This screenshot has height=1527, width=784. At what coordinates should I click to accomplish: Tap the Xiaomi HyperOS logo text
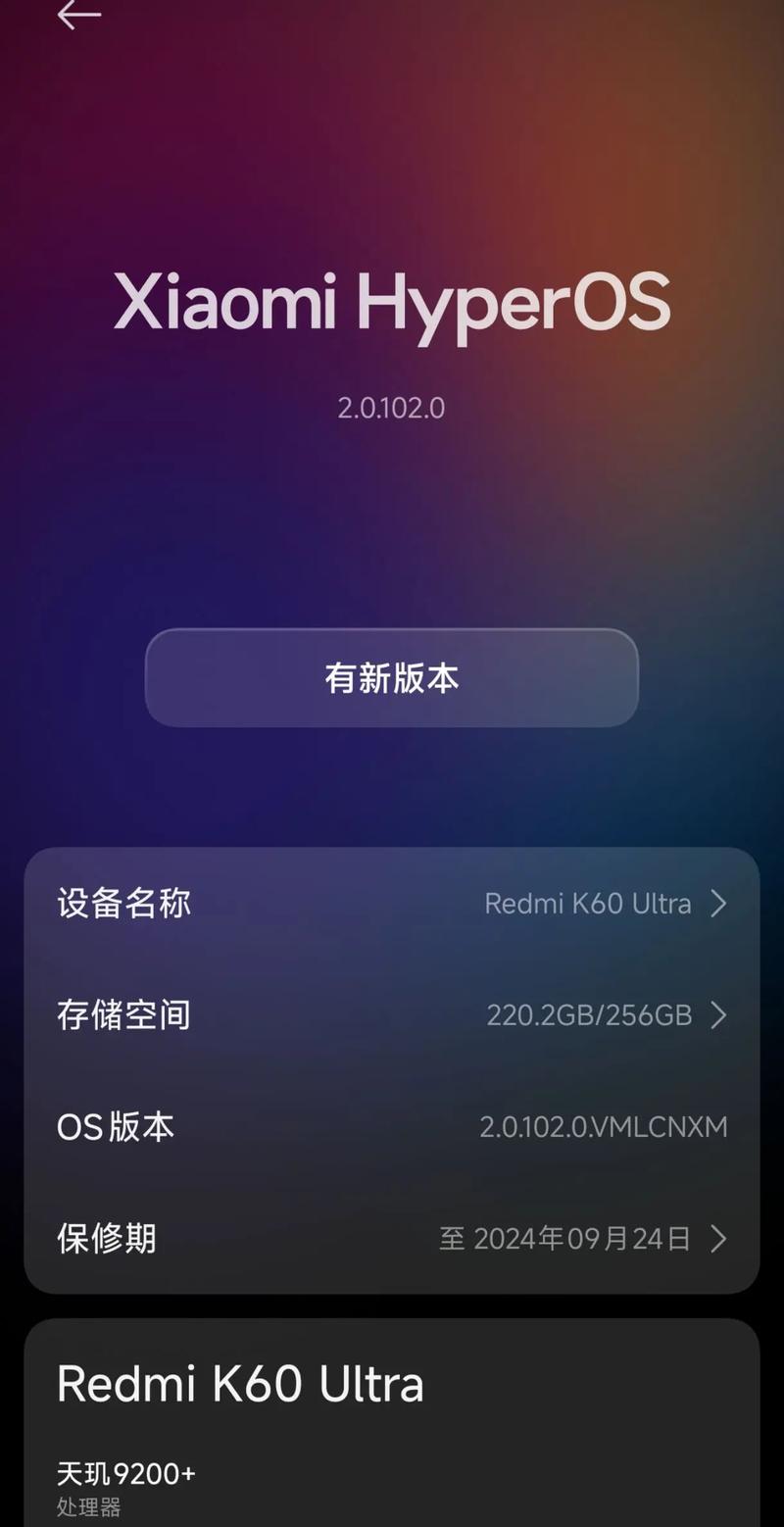(392, 302)
